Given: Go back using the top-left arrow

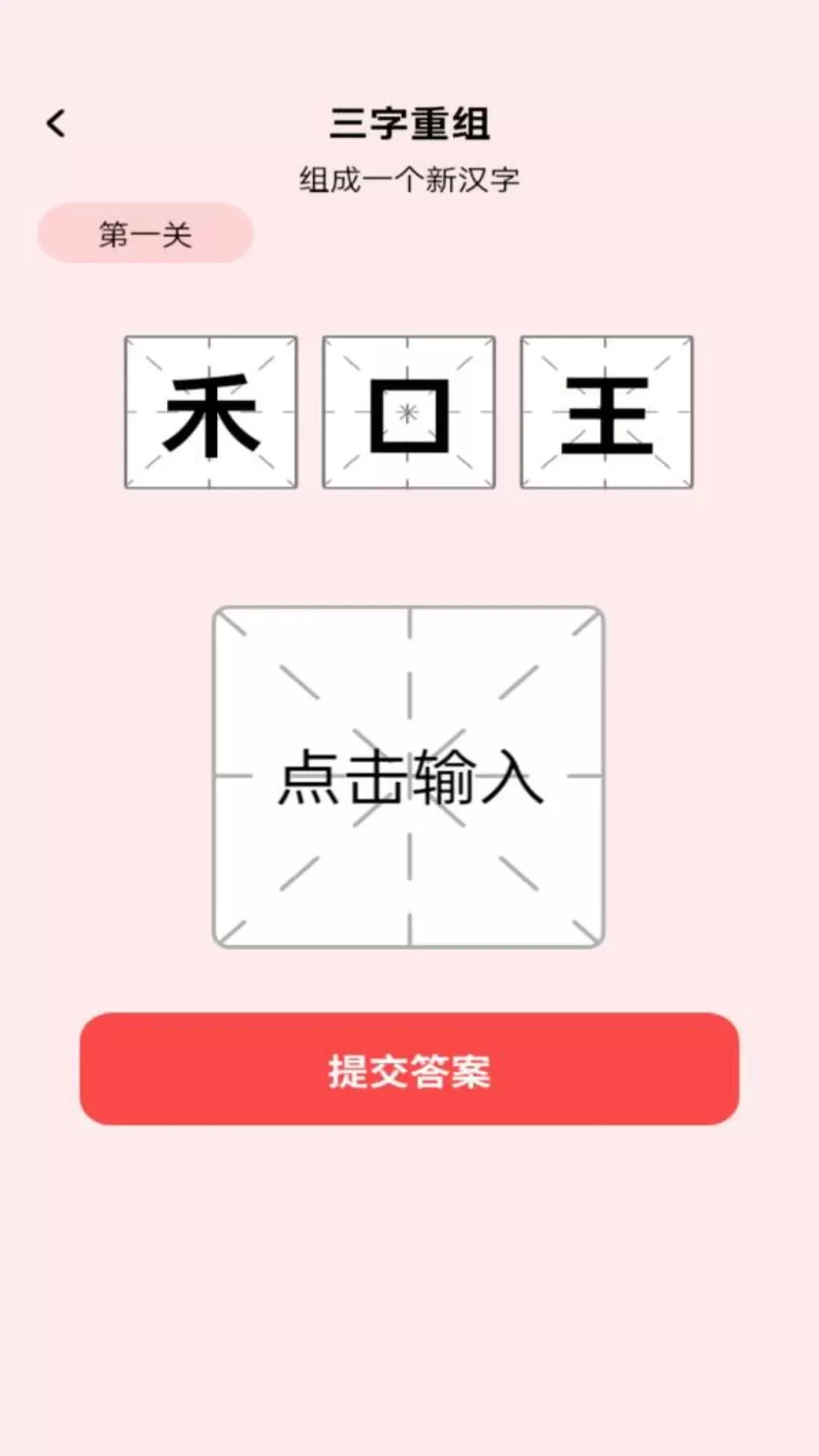Looking at the screenshot, I should pyautogui.click(x=56, y=124).
